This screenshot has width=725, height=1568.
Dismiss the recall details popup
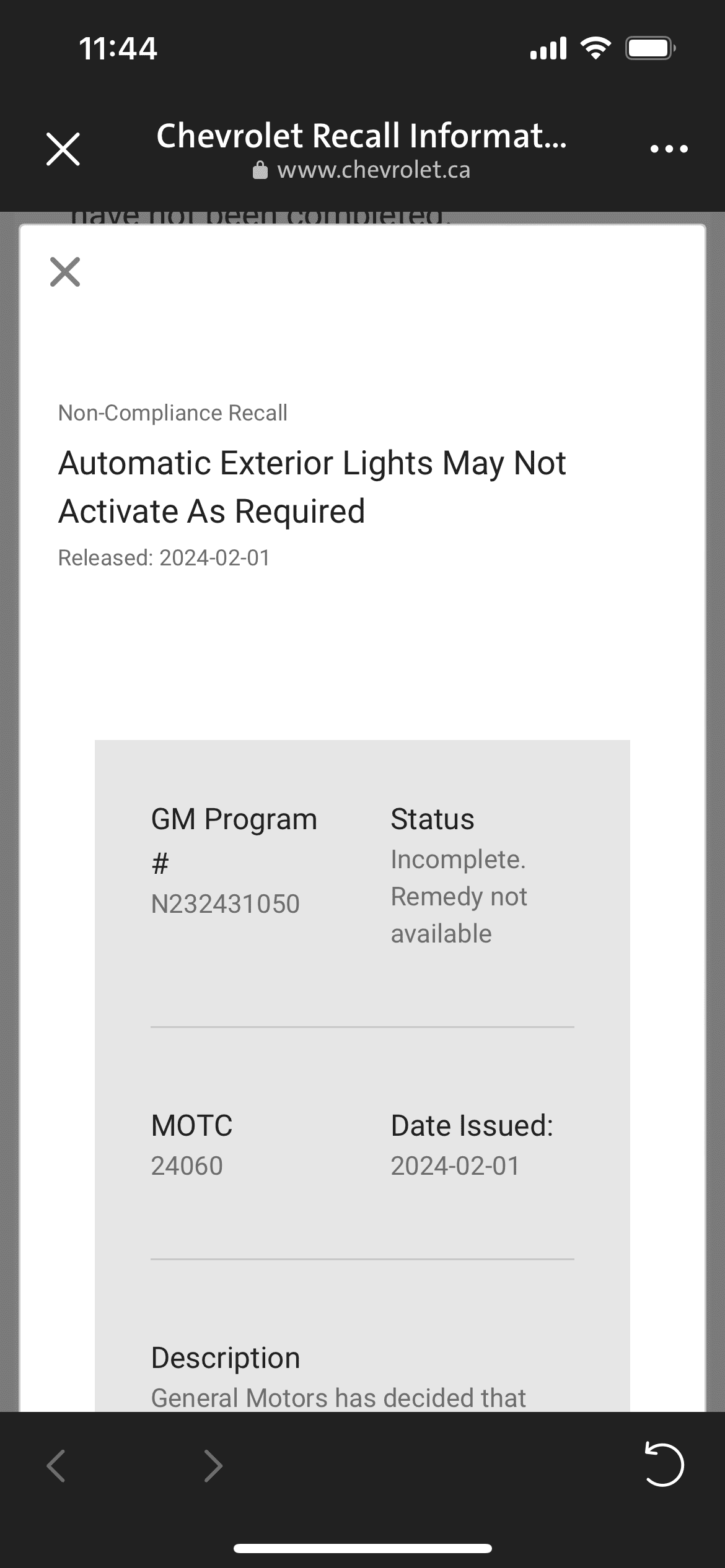65,272
